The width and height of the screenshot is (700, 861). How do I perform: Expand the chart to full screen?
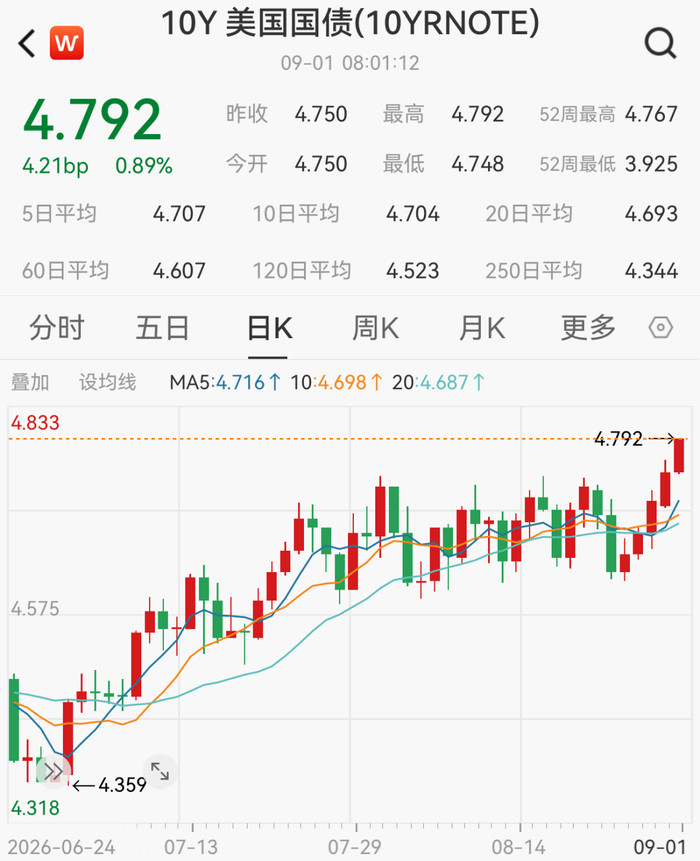pyautogui.click(x=160, y=771)
